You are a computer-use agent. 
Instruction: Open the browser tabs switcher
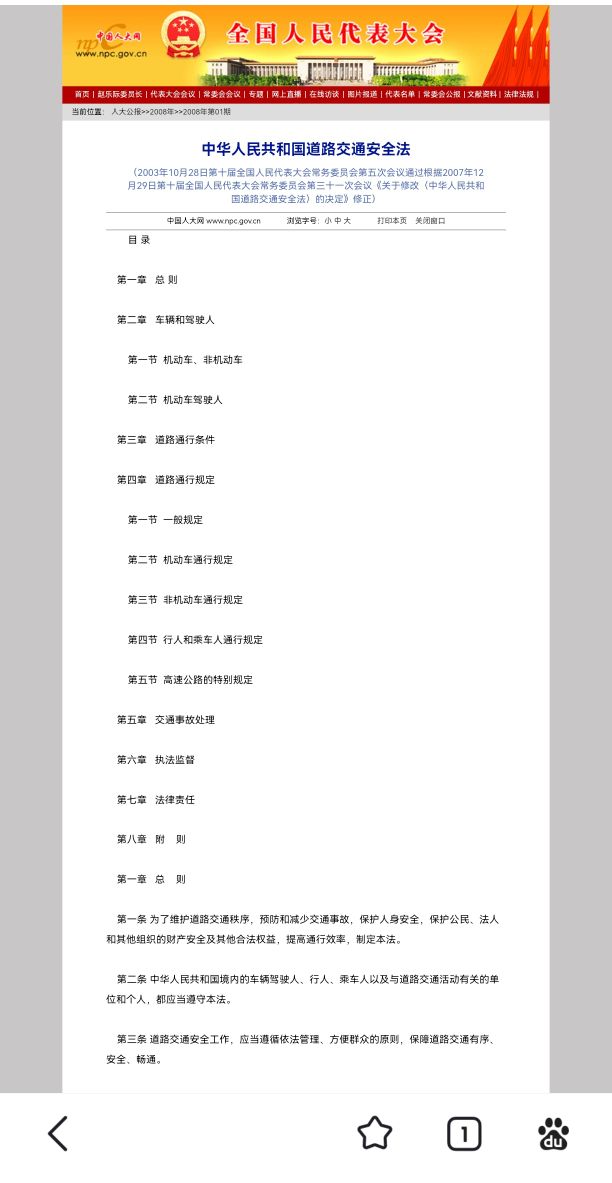[464, 1133]
